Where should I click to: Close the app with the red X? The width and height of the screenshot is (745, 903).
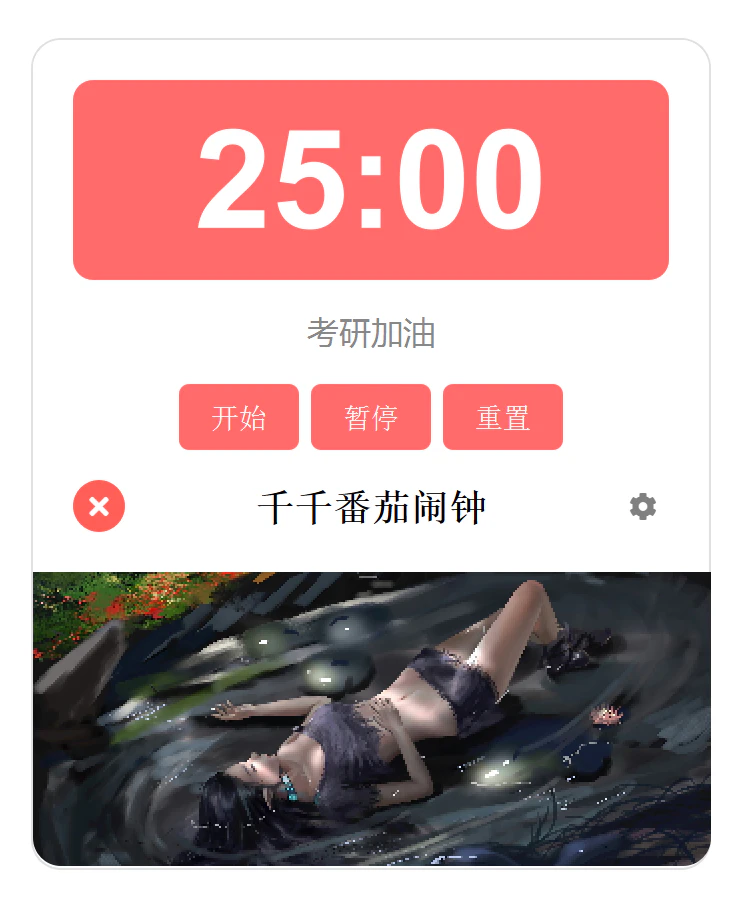pyautogui.click(x=99, y=506)
